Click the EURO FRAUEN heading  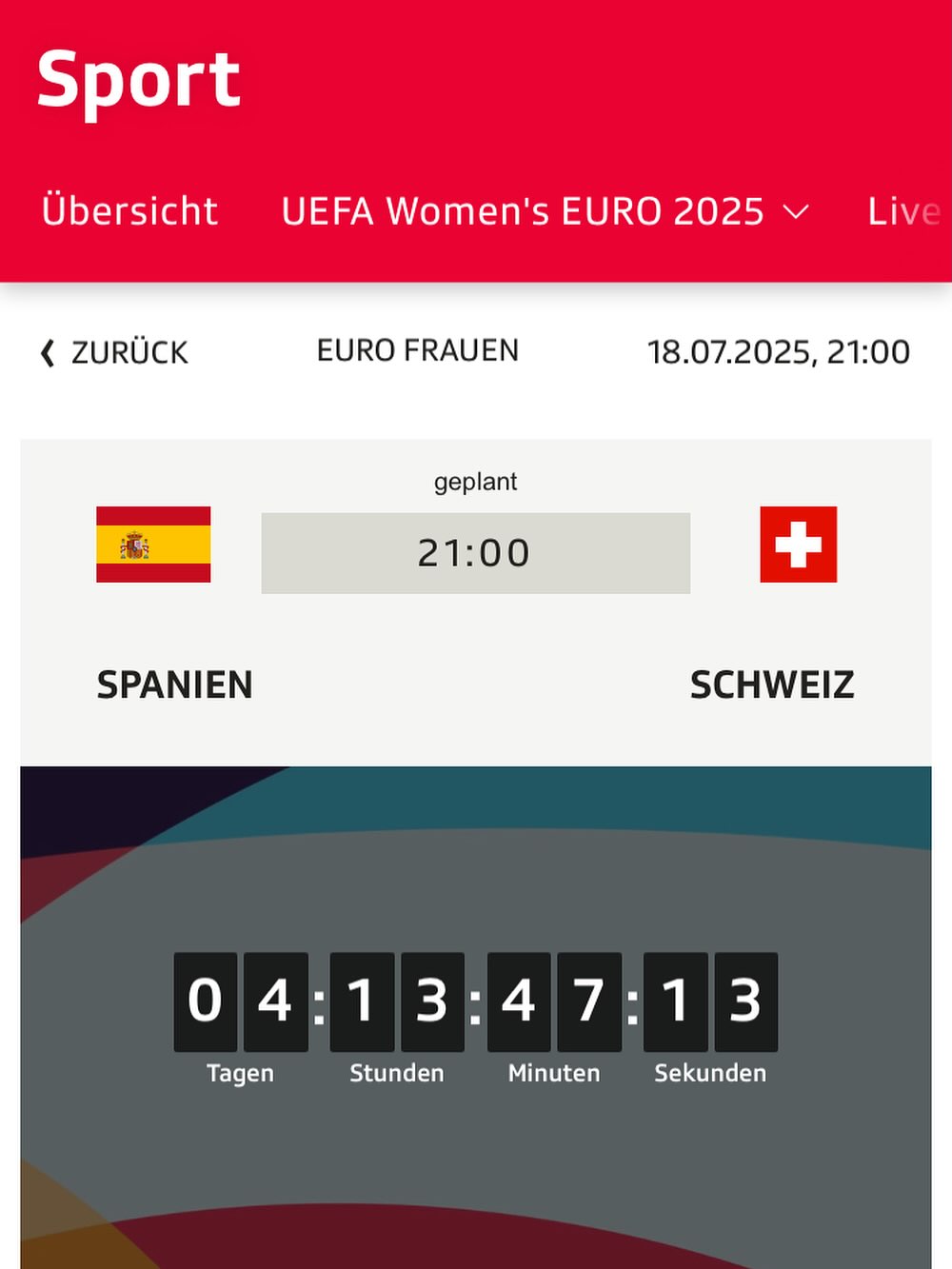pos(417,350)
